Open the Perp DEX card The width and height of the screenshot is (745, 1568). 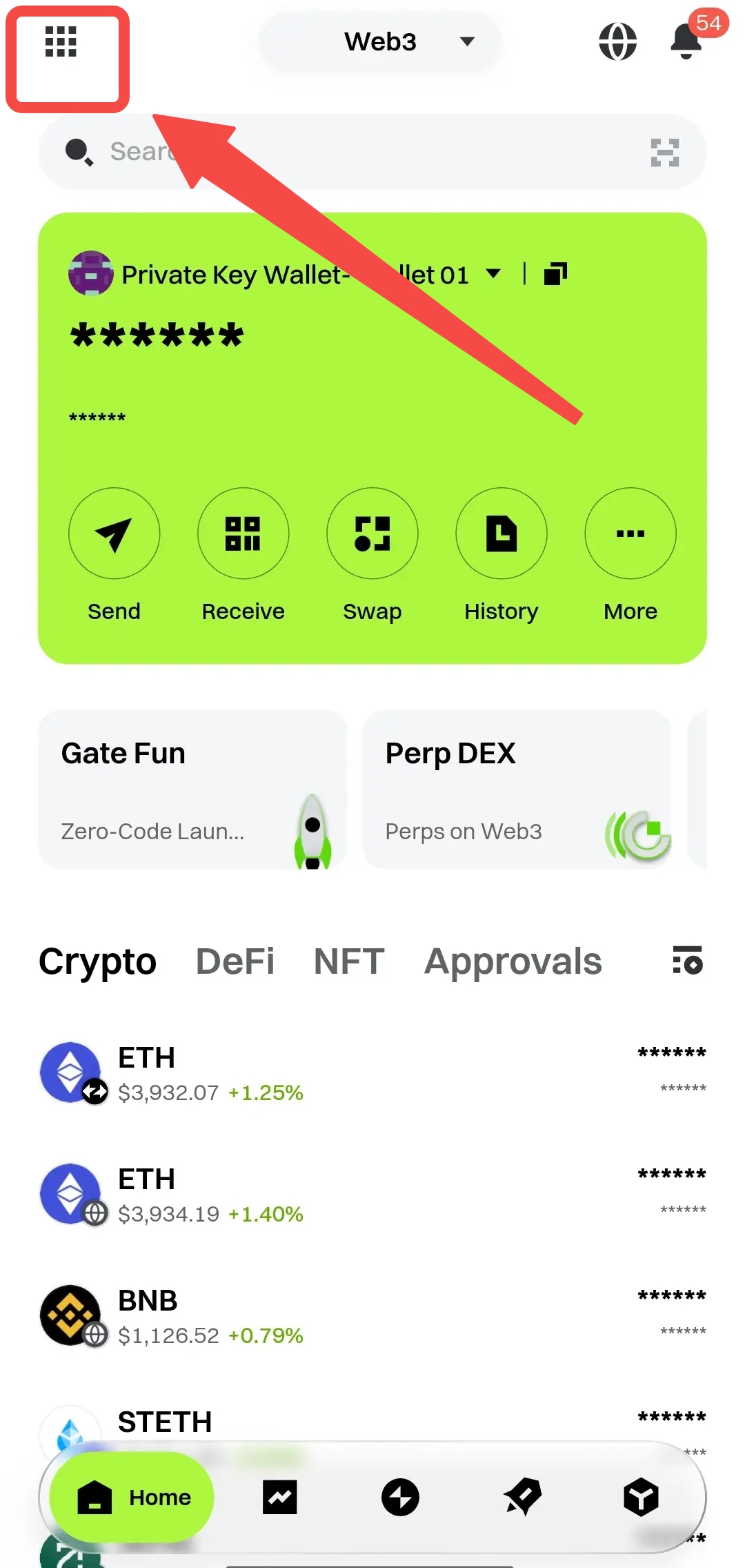[516, 790]
